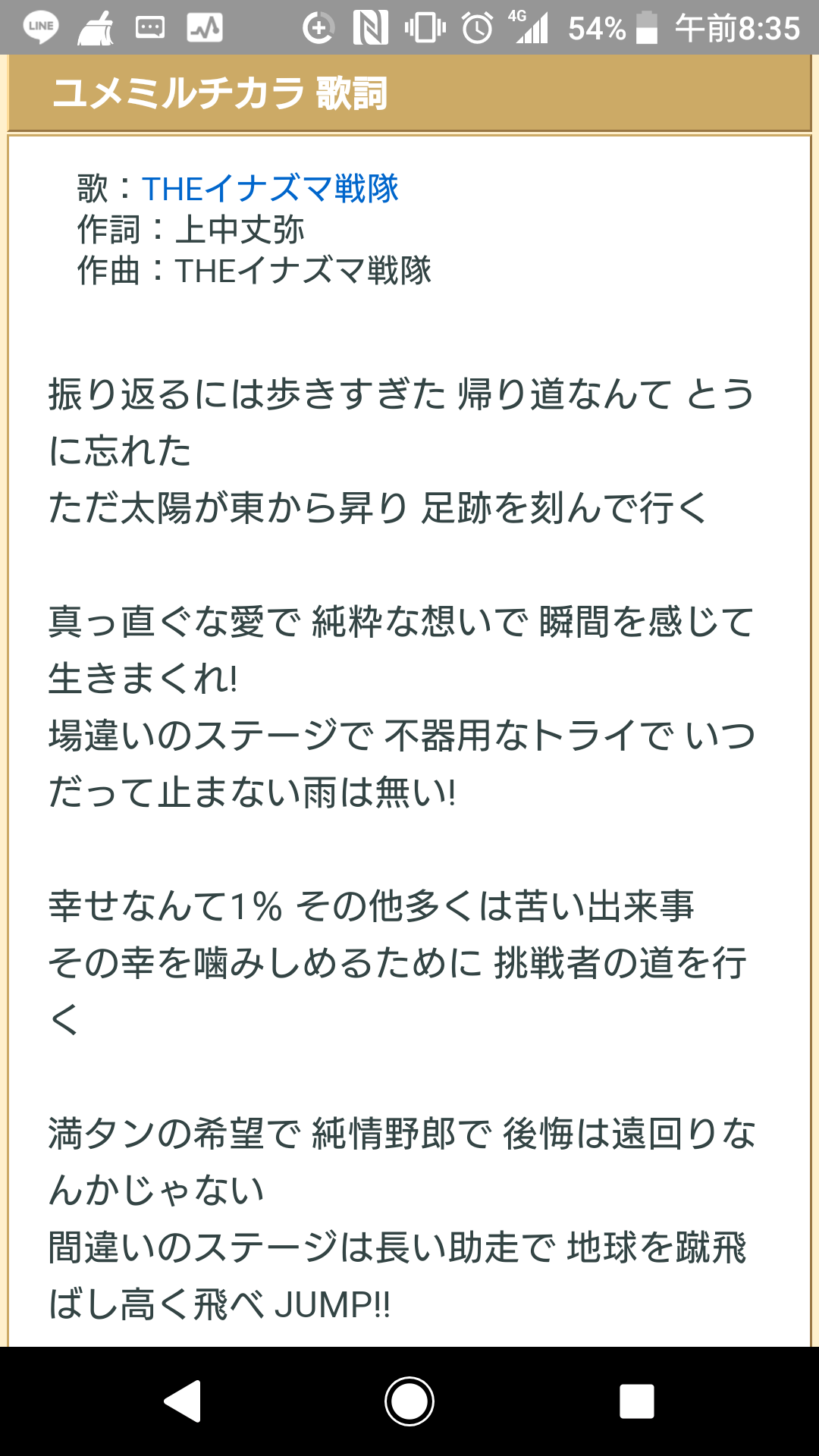Go back with the system back button
The image size is (819, 1456).
[183, 1401]
